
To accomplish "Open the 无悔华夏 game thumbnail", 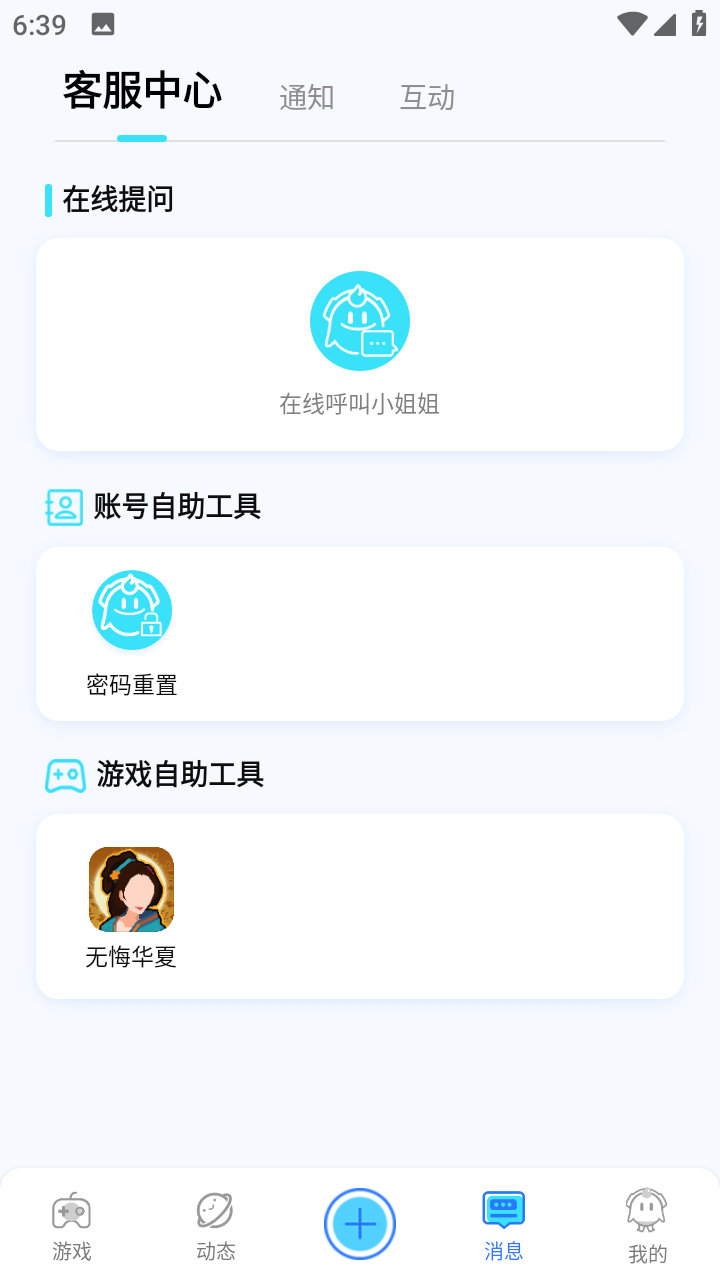I will pos(132,888).
